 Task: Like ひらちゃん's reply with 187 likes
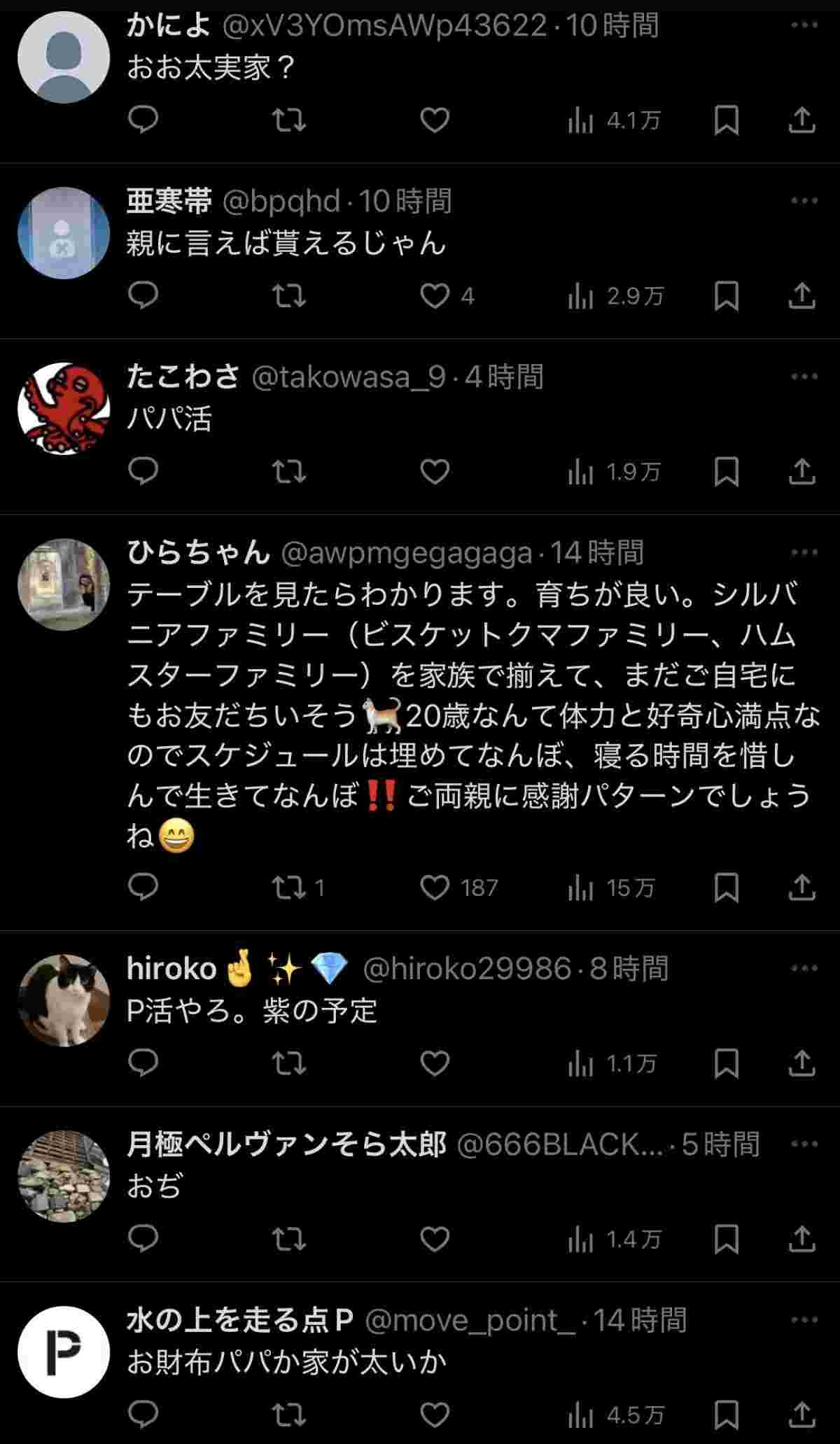[435, 888]
